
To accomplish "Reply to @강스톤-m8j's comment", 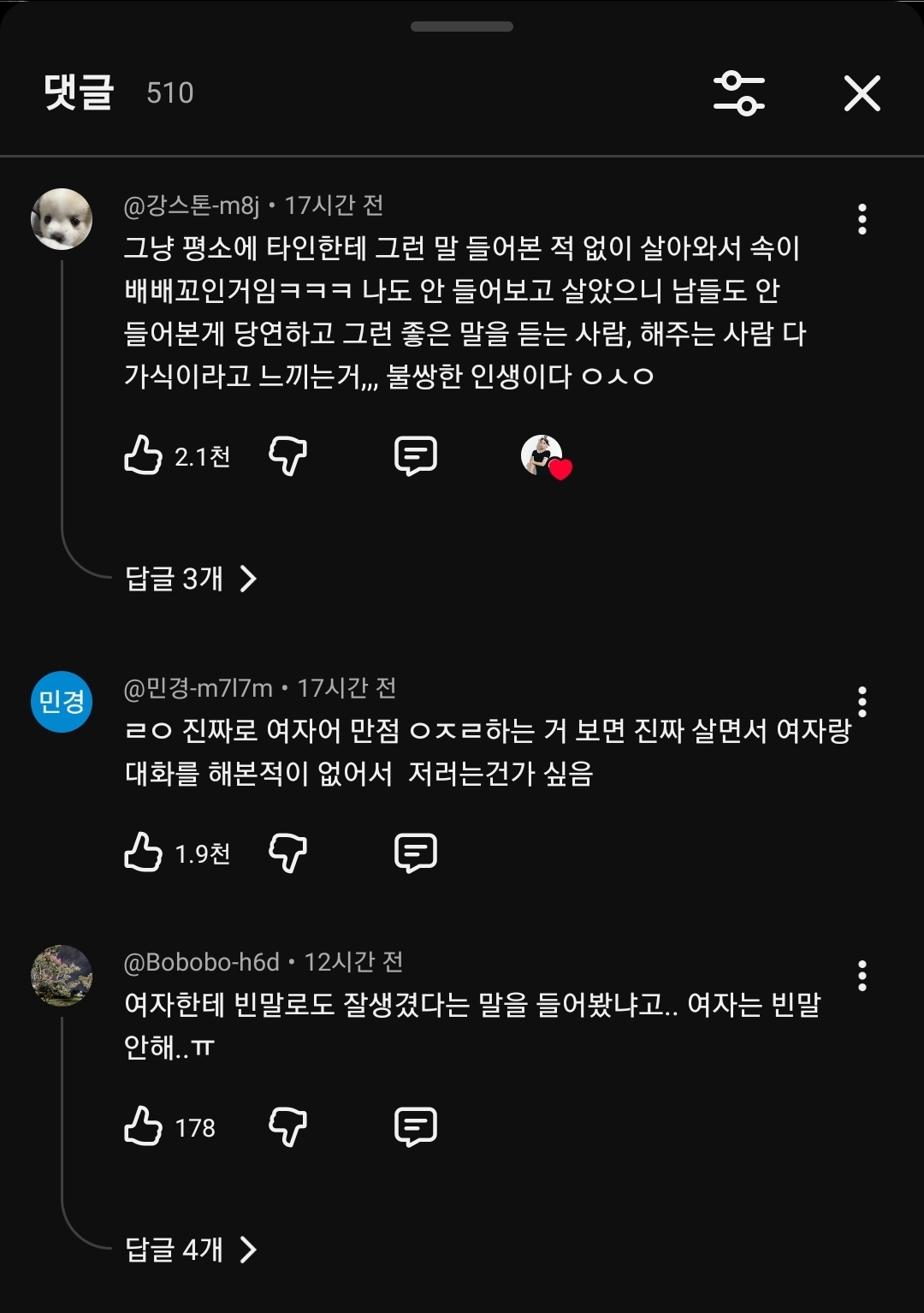I will [x=416, y=455].
